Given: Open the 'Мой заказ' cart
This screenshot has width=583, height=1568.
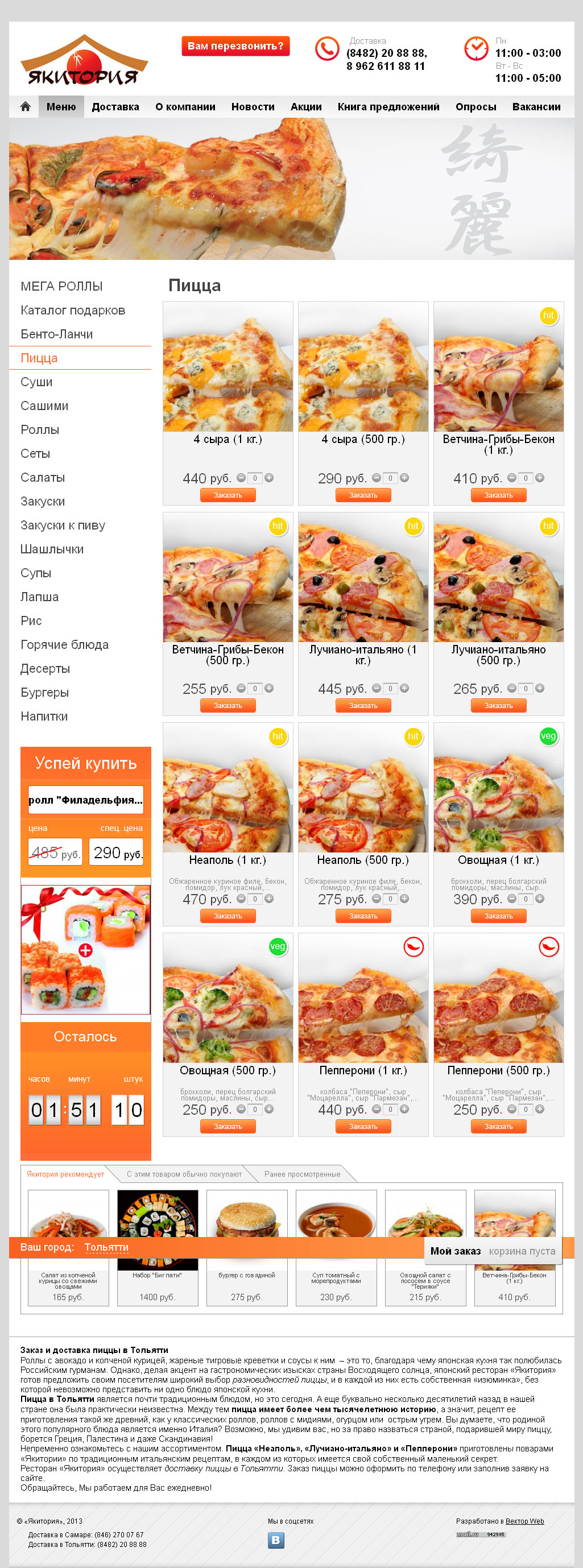Looking at the screenshot, I should coord(455,1251).
